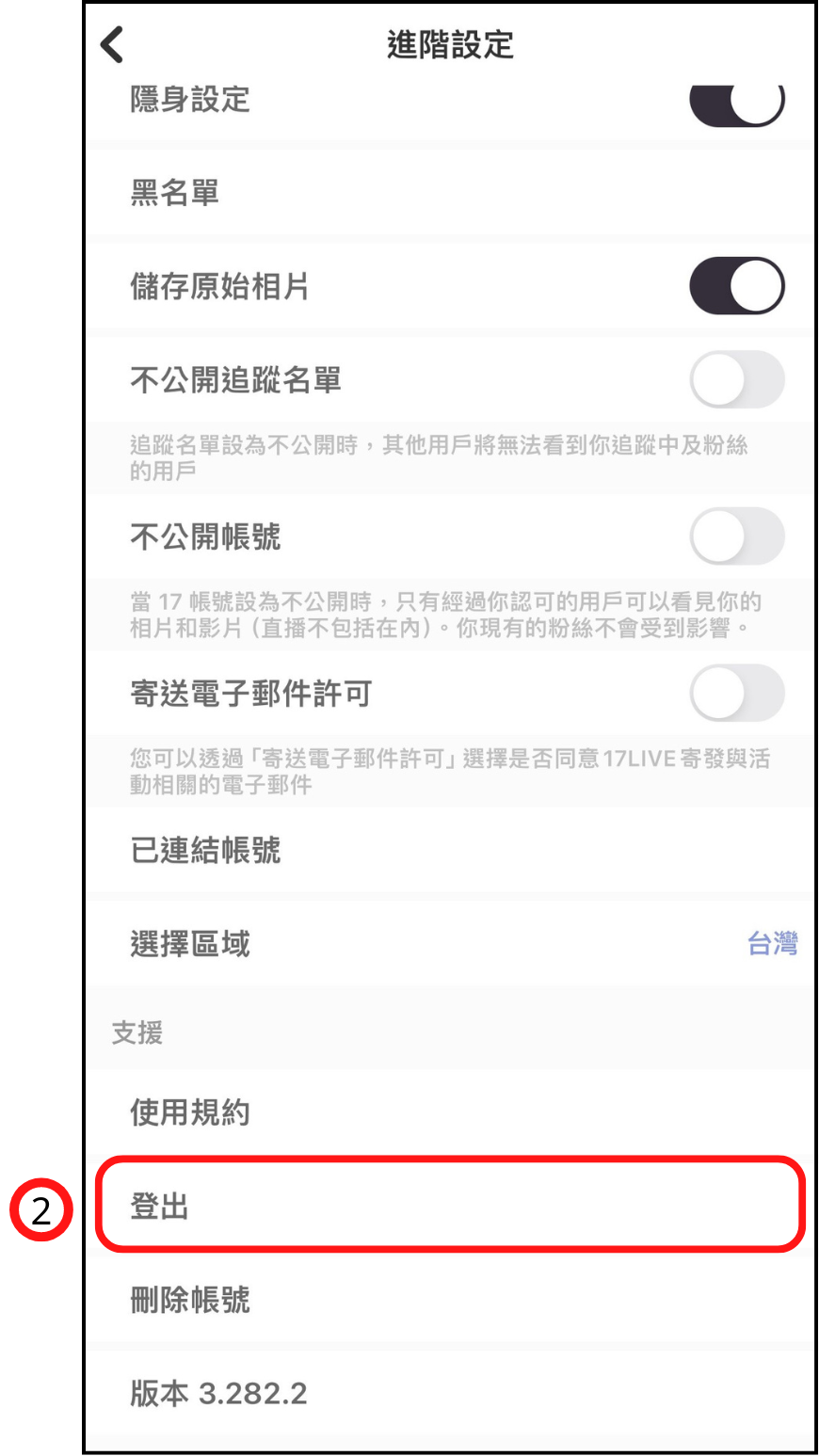819x1456 pixels.
Task: Disable 儲存原始相片
Action: pyautogui.click(x=737, y=286)
